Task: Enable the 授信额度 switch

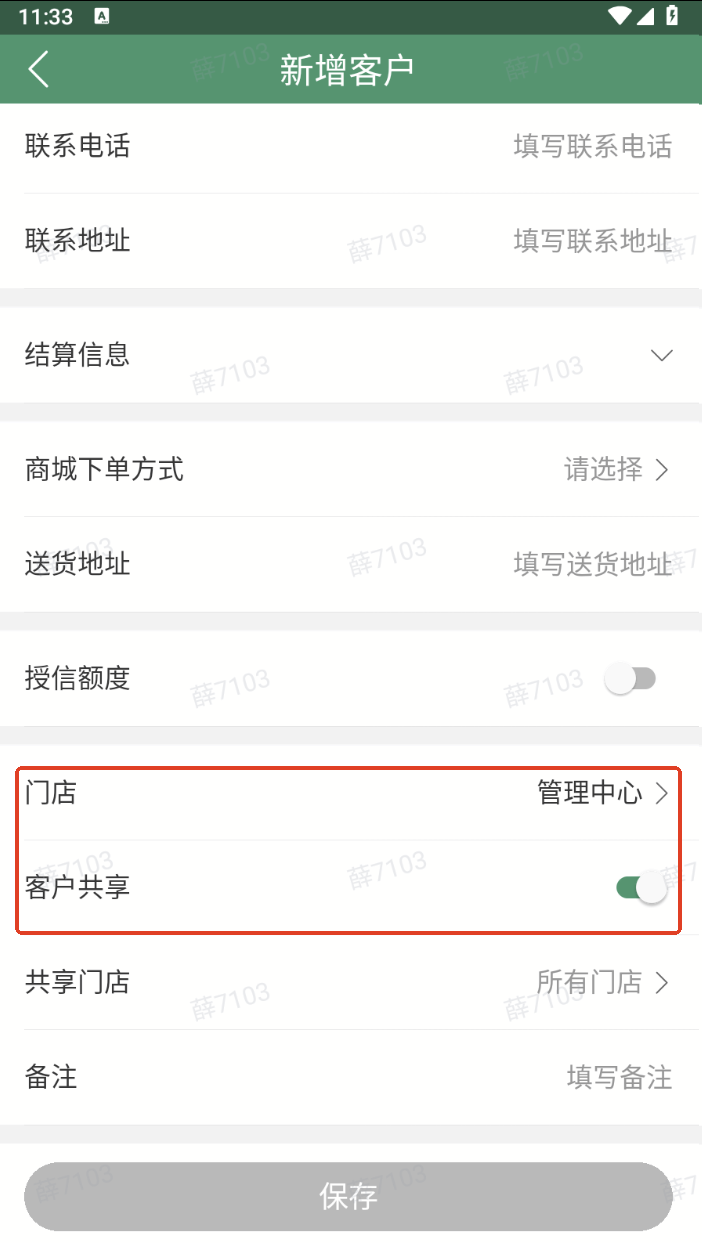Action: [x=631, y=680]
